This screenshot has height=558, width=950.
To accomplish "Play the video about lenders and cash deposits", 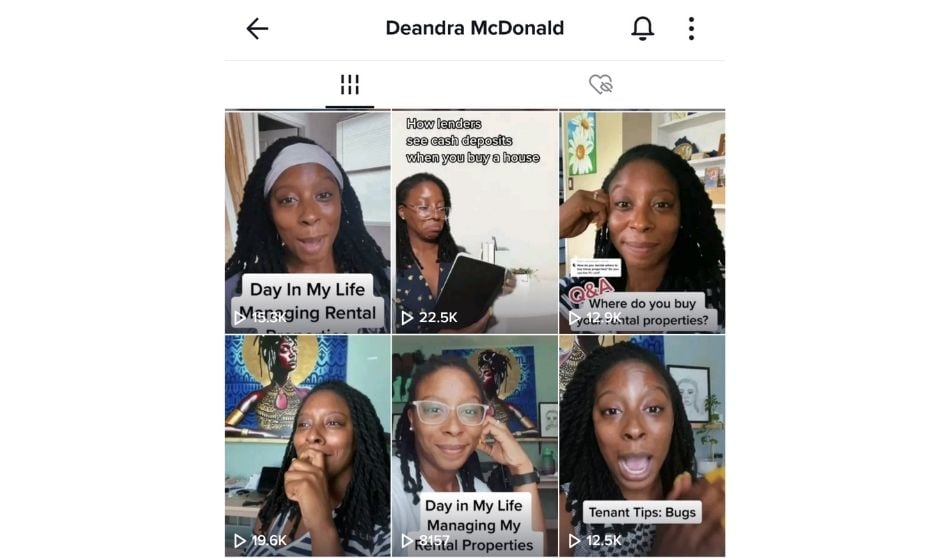I will click(474, 221).
